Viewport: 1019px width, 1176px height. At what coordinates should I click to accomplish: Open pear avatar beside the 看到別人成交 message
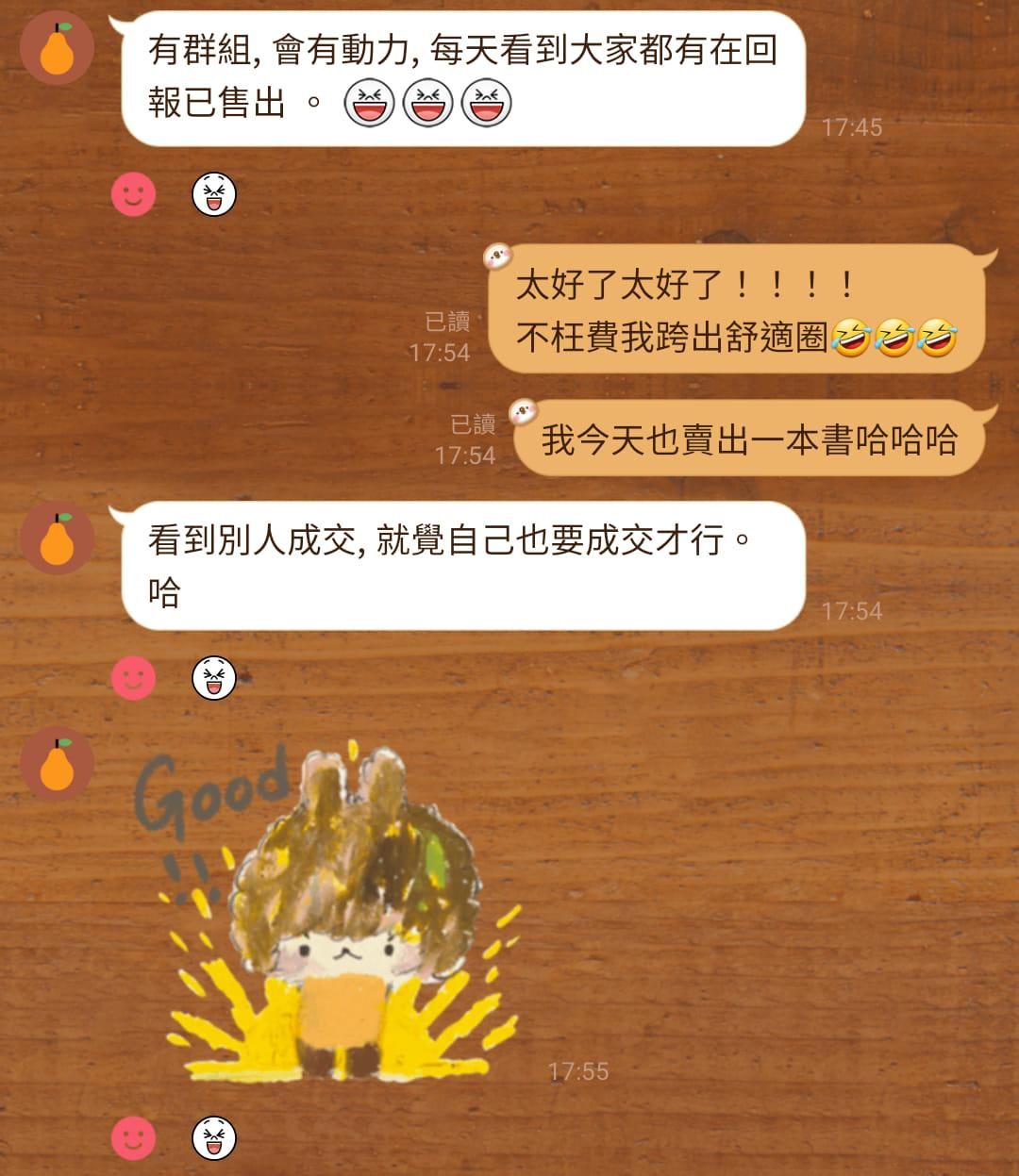[57, 538]
